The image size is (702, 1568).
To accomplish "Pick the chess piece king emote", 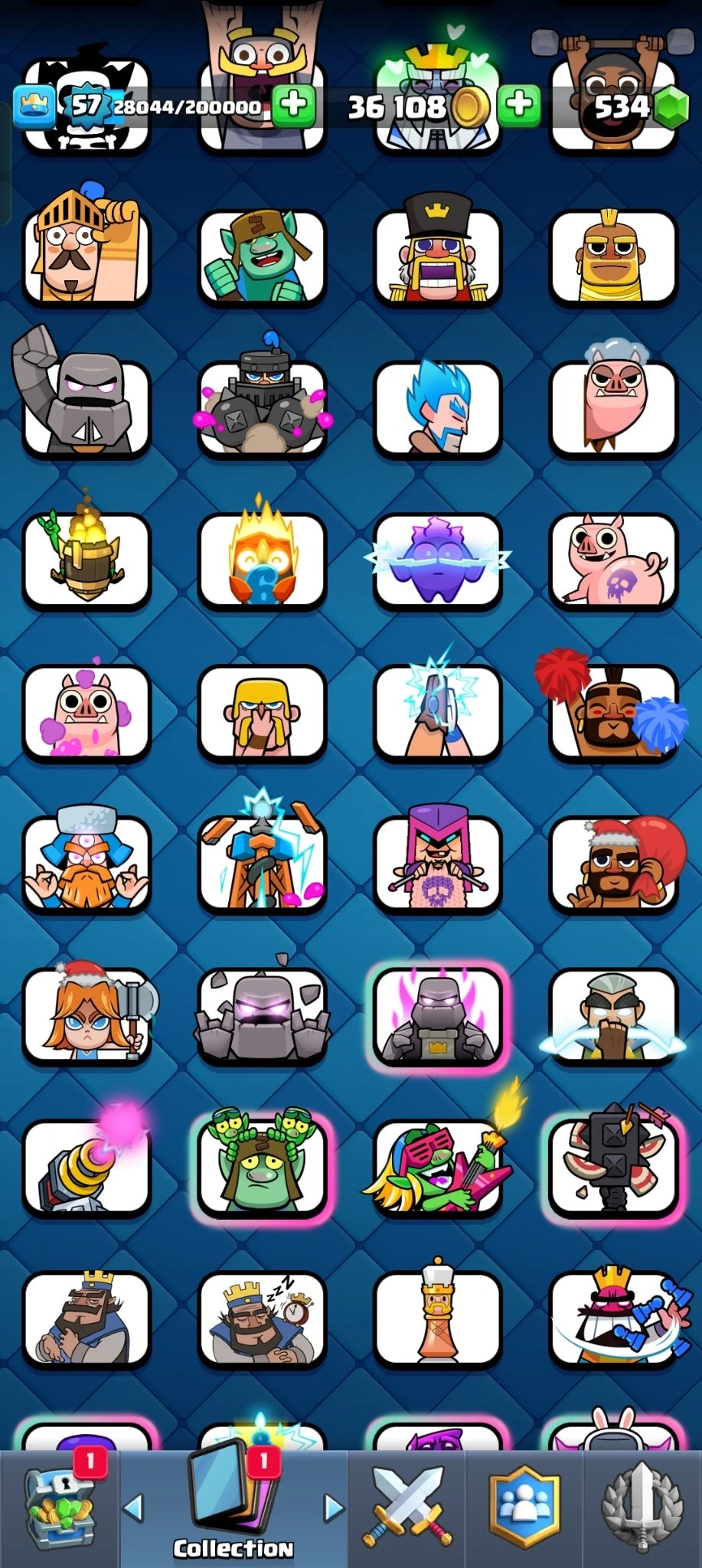I will tap(438, 1318).
